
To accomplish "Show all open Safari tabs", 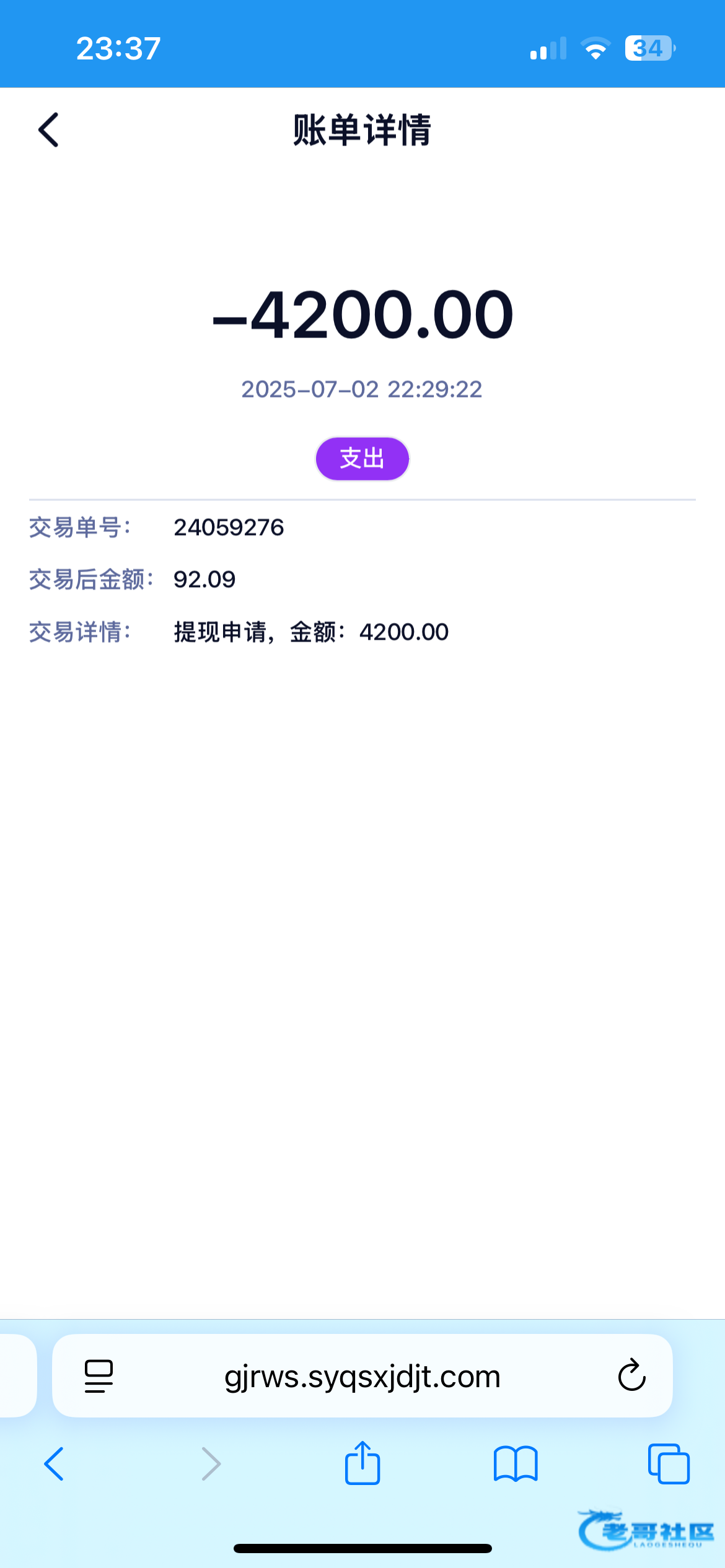I will point(669,1464).
